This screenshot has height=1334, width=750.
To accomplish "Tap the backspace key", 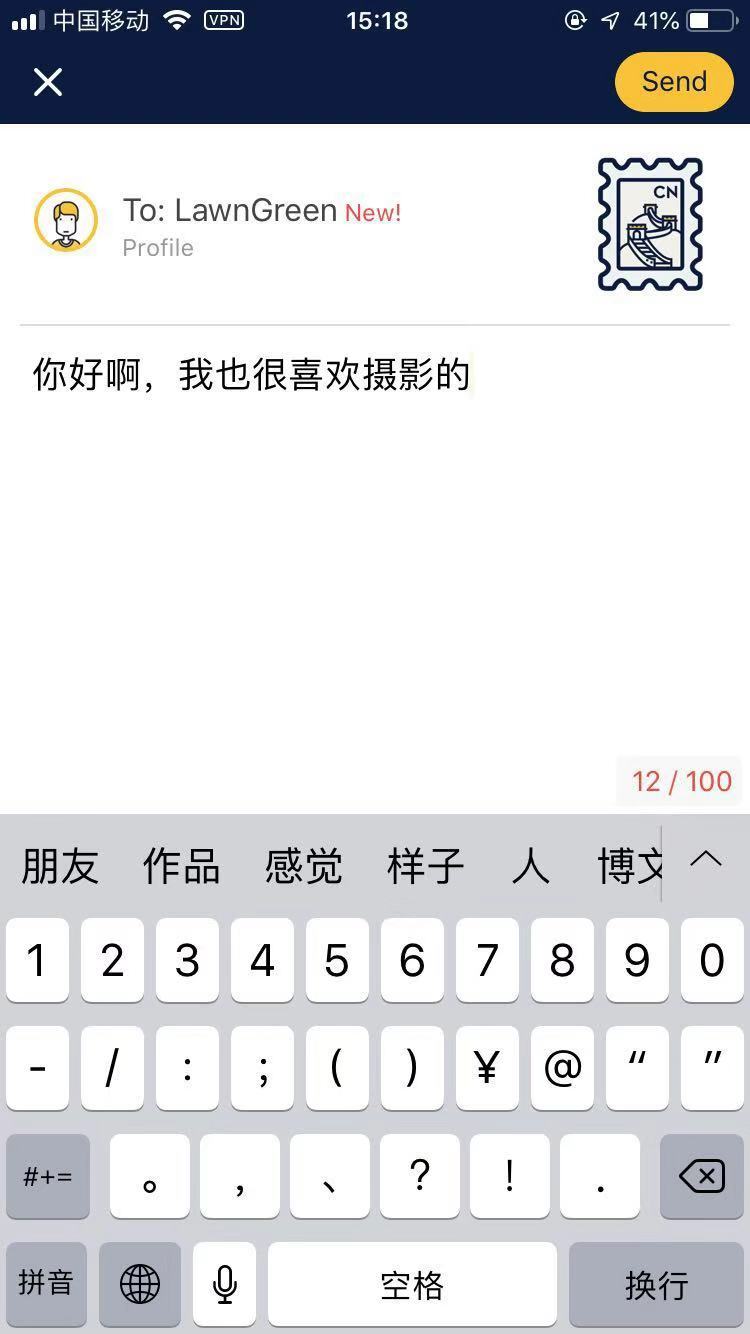I will point(702,1176).
